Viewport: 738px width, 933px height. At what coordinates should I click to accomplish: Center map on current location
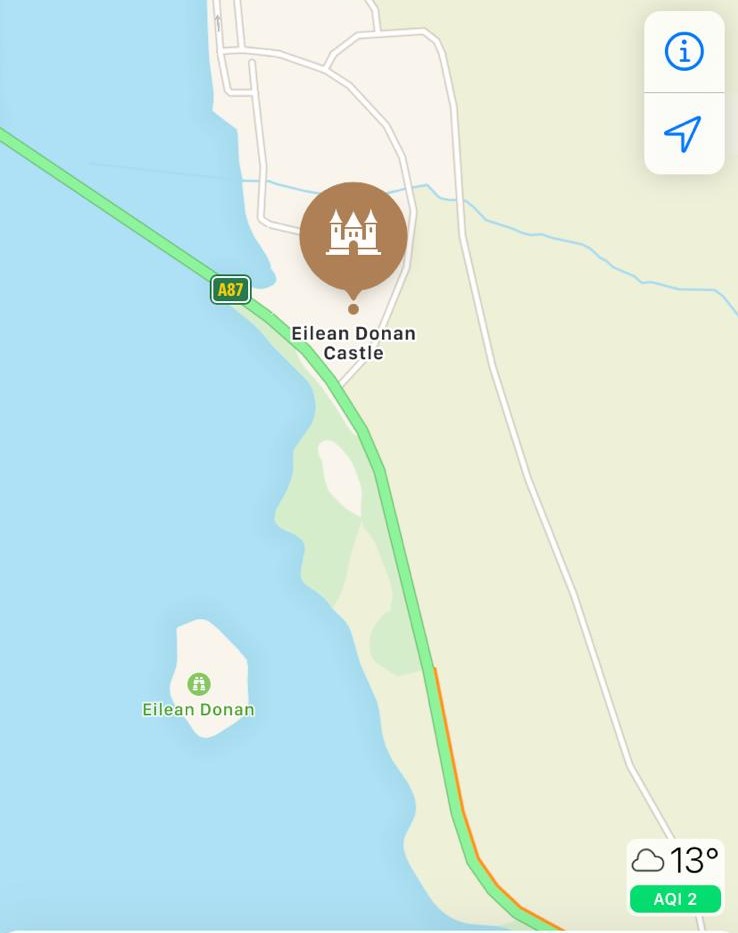coord(683,134)
